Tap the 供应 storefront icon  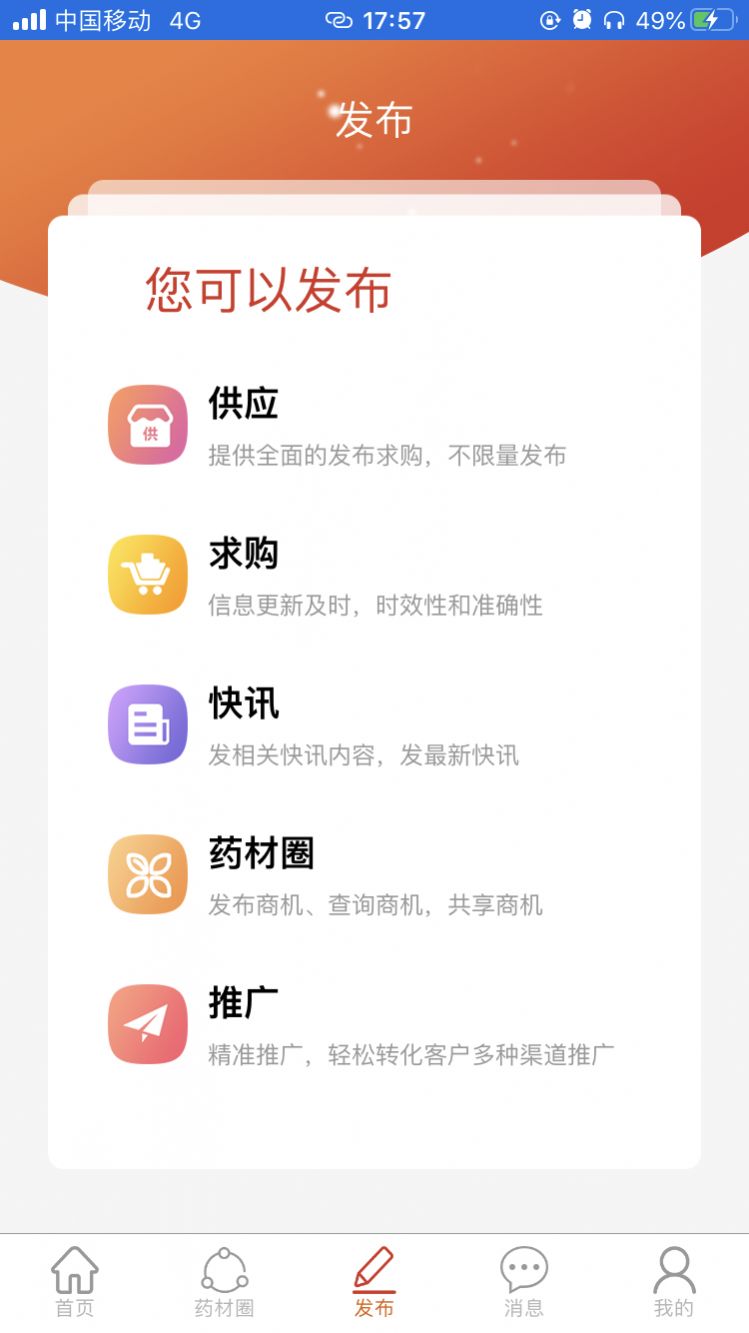click(147, 425)
